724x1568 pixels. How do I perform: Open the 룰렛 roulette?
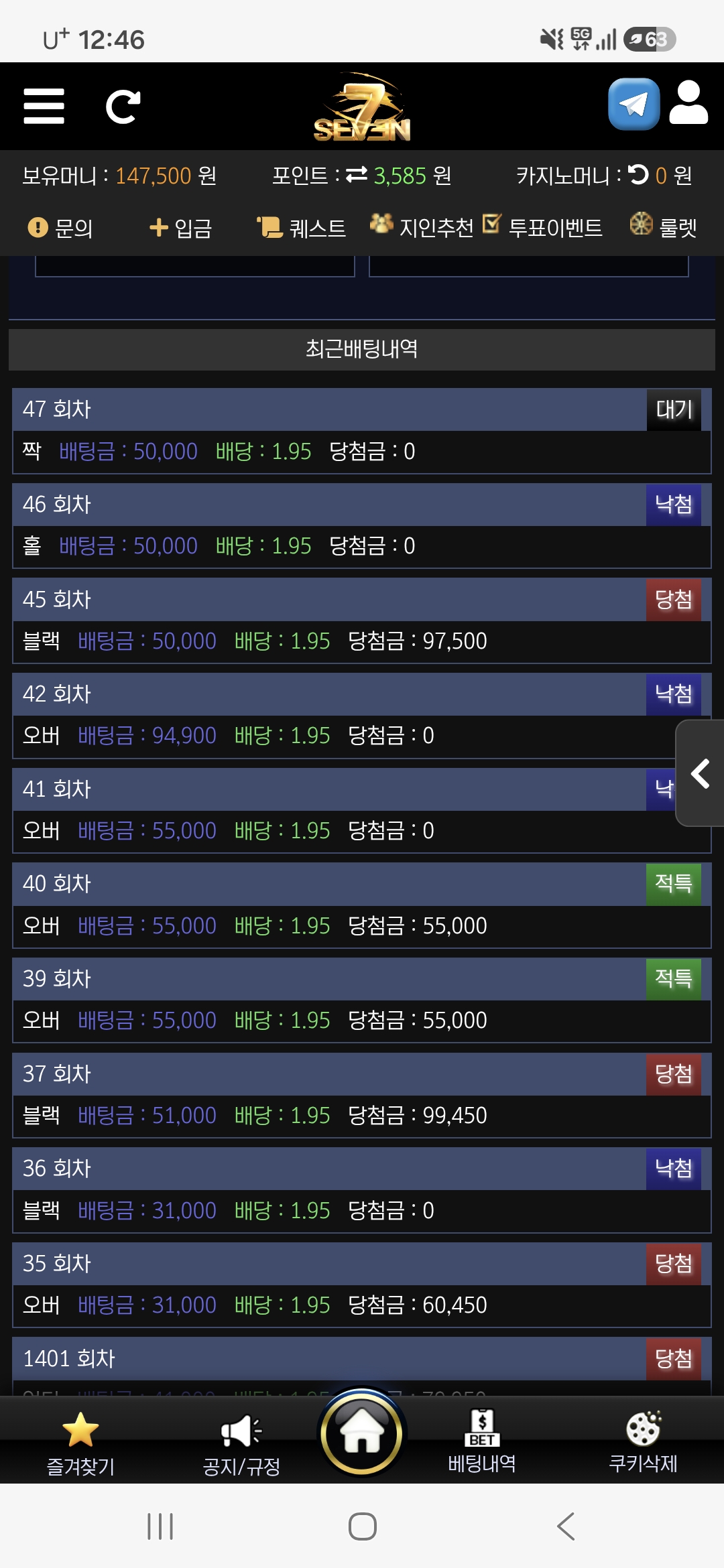coord(664,226)
